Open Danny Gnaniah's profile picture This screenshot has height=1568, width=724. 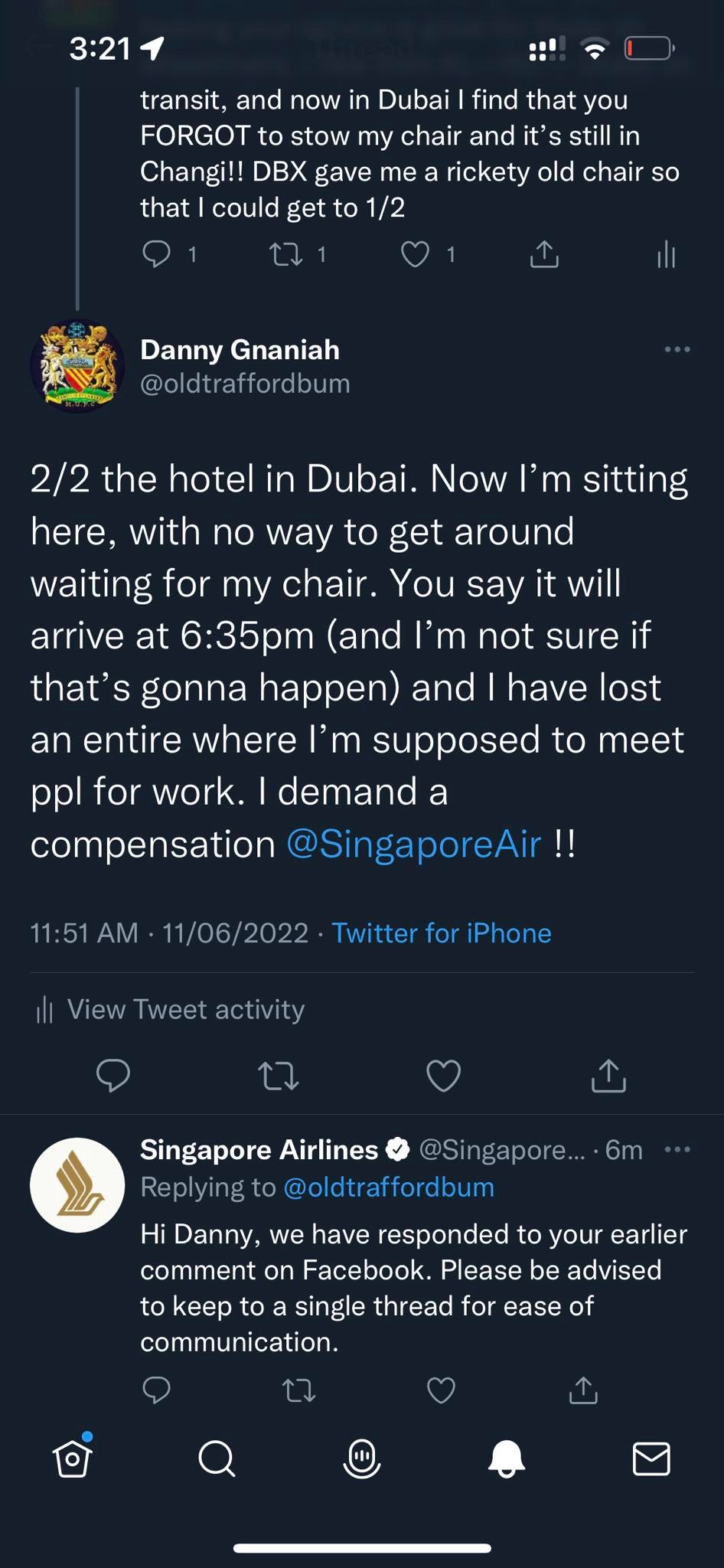pyautogui.click(x=77, y=366)
